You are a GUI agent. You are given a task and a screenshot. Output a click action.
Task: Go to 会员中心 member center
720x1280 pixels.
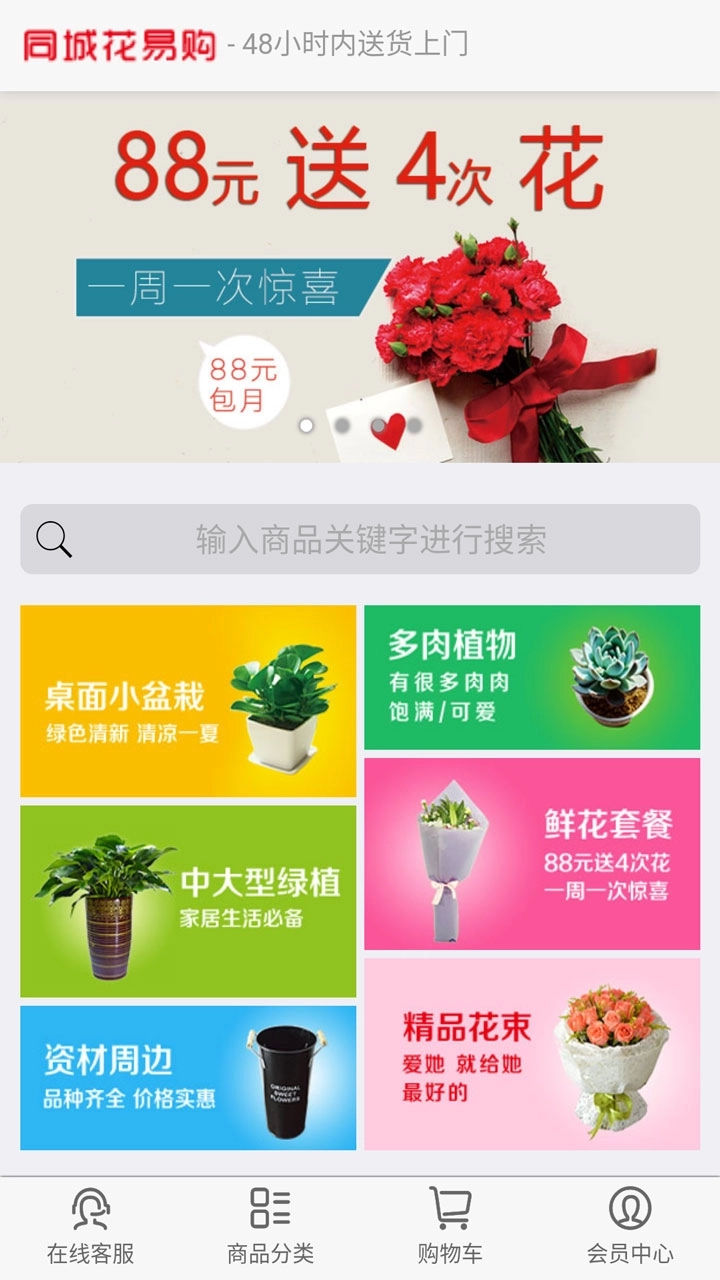pos(630,1226)
